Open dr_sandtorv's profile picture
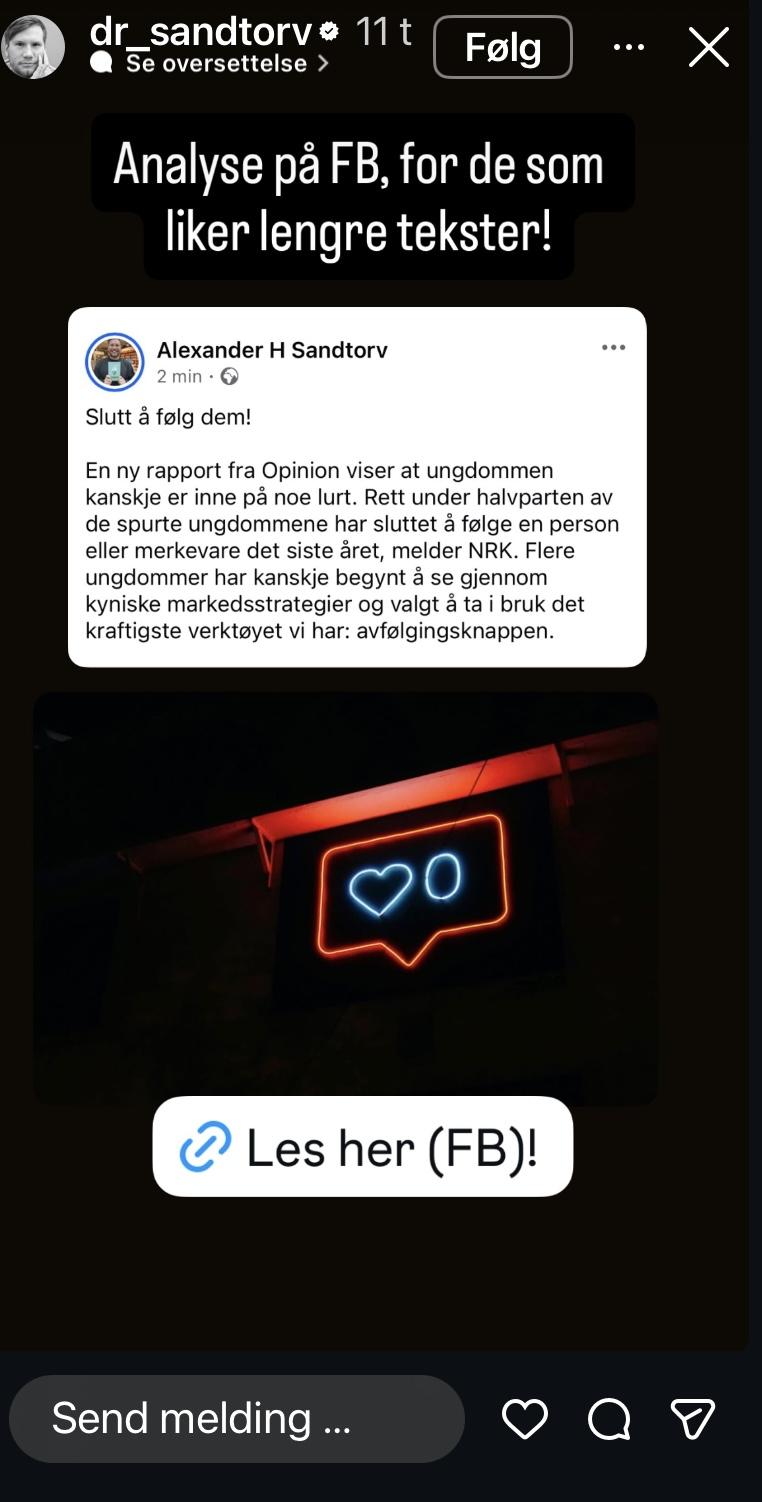The width and height of the screenshot is (762, 1502). (33, 47)
